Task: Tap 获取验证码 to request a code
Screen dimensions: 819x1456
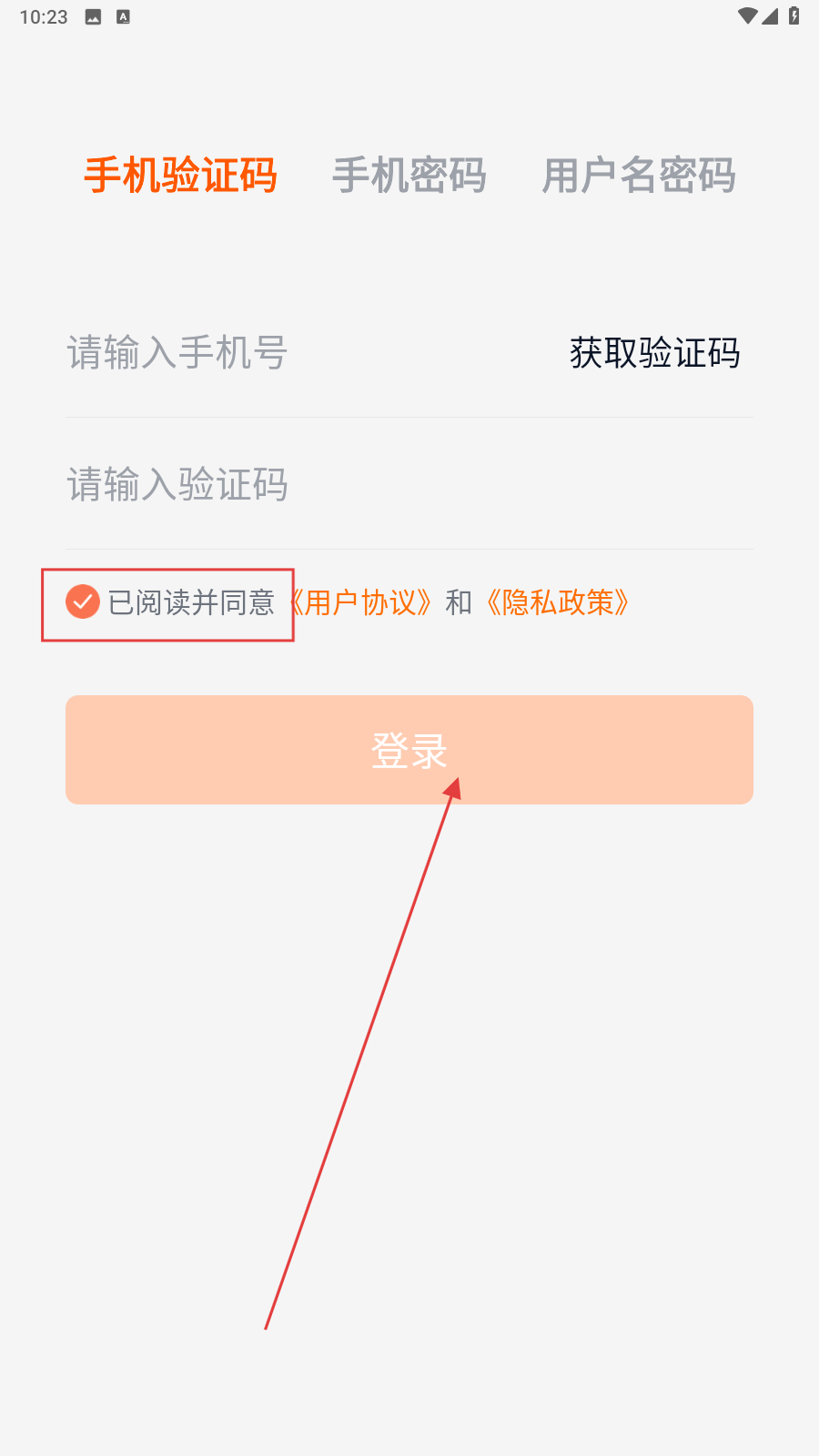Action: point(654,353)
